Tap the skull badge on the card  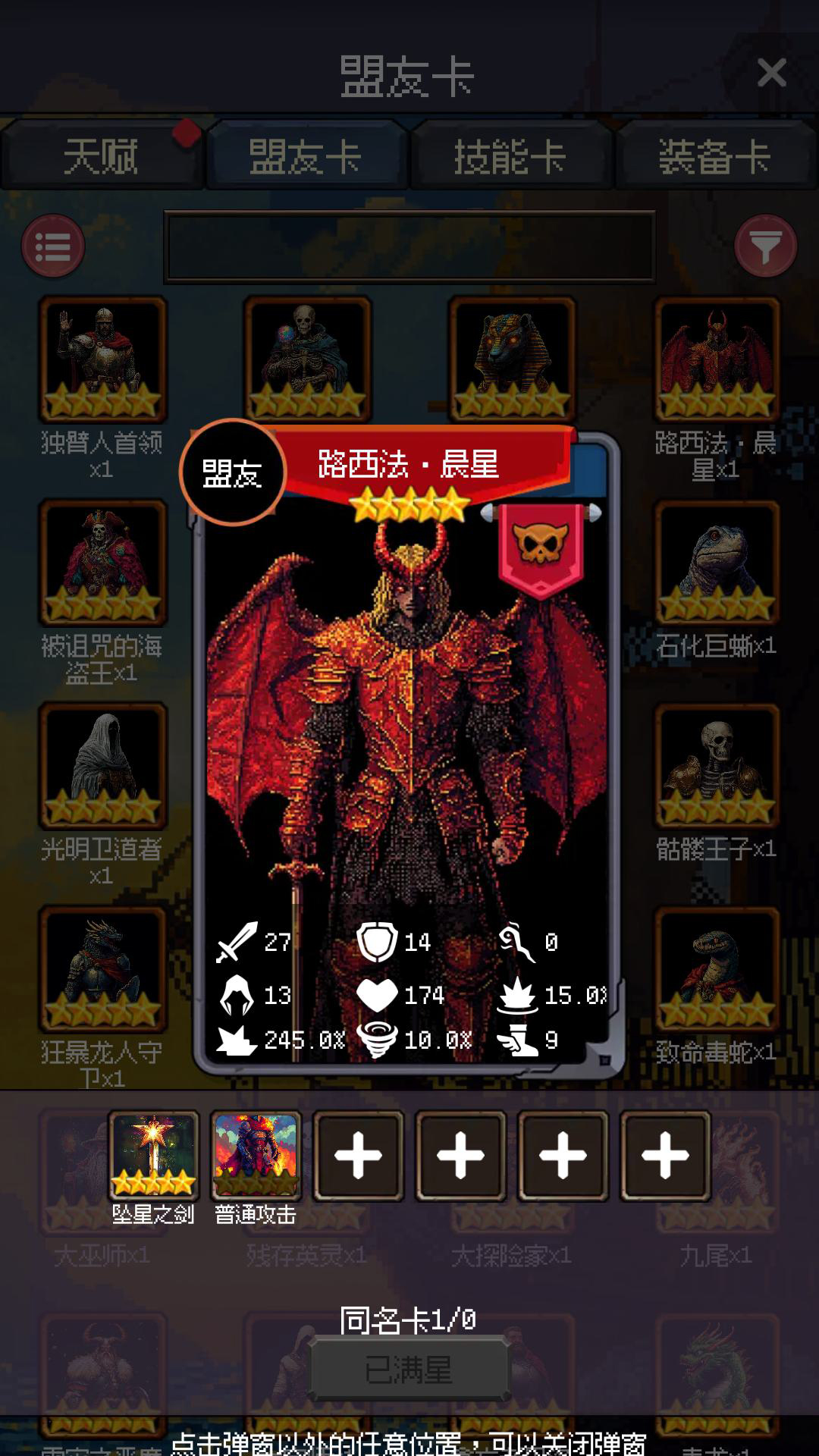click(541, 544)
